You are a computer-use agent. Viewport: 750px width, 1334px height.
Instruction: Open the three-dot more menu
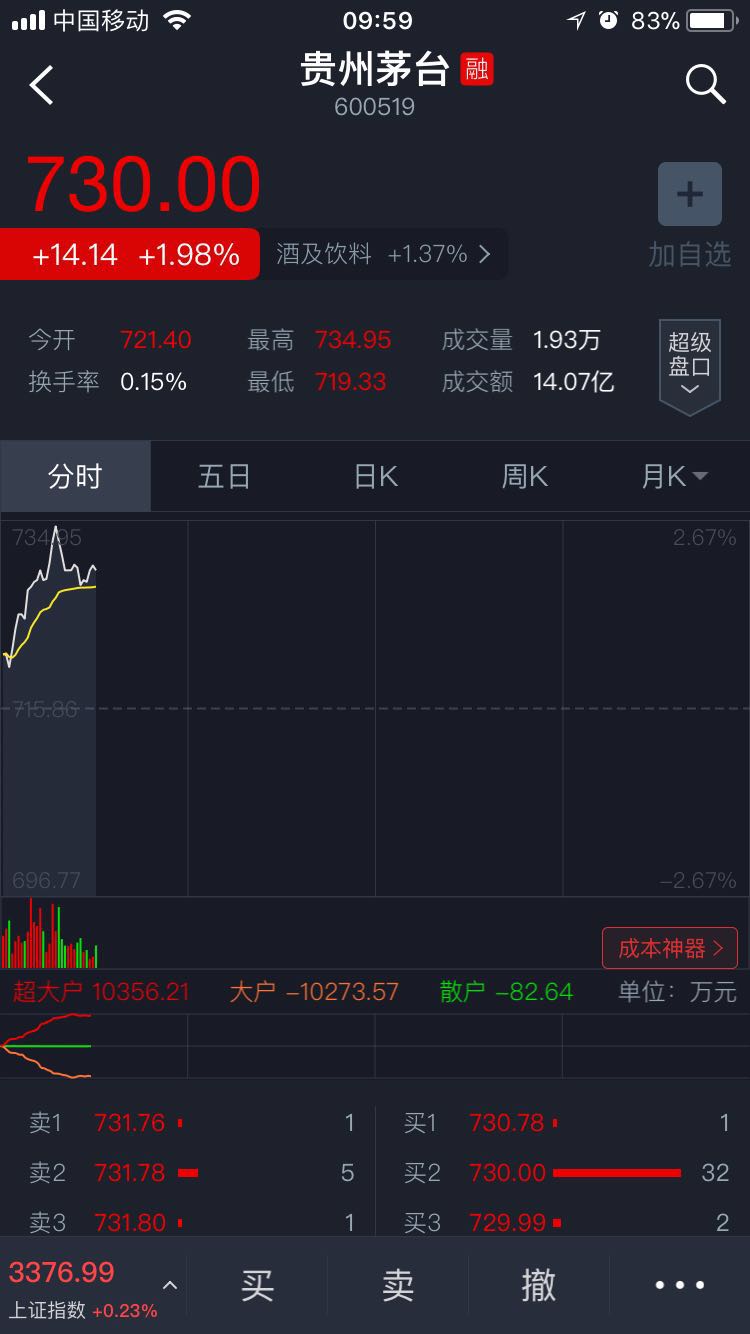point(680,1285)
